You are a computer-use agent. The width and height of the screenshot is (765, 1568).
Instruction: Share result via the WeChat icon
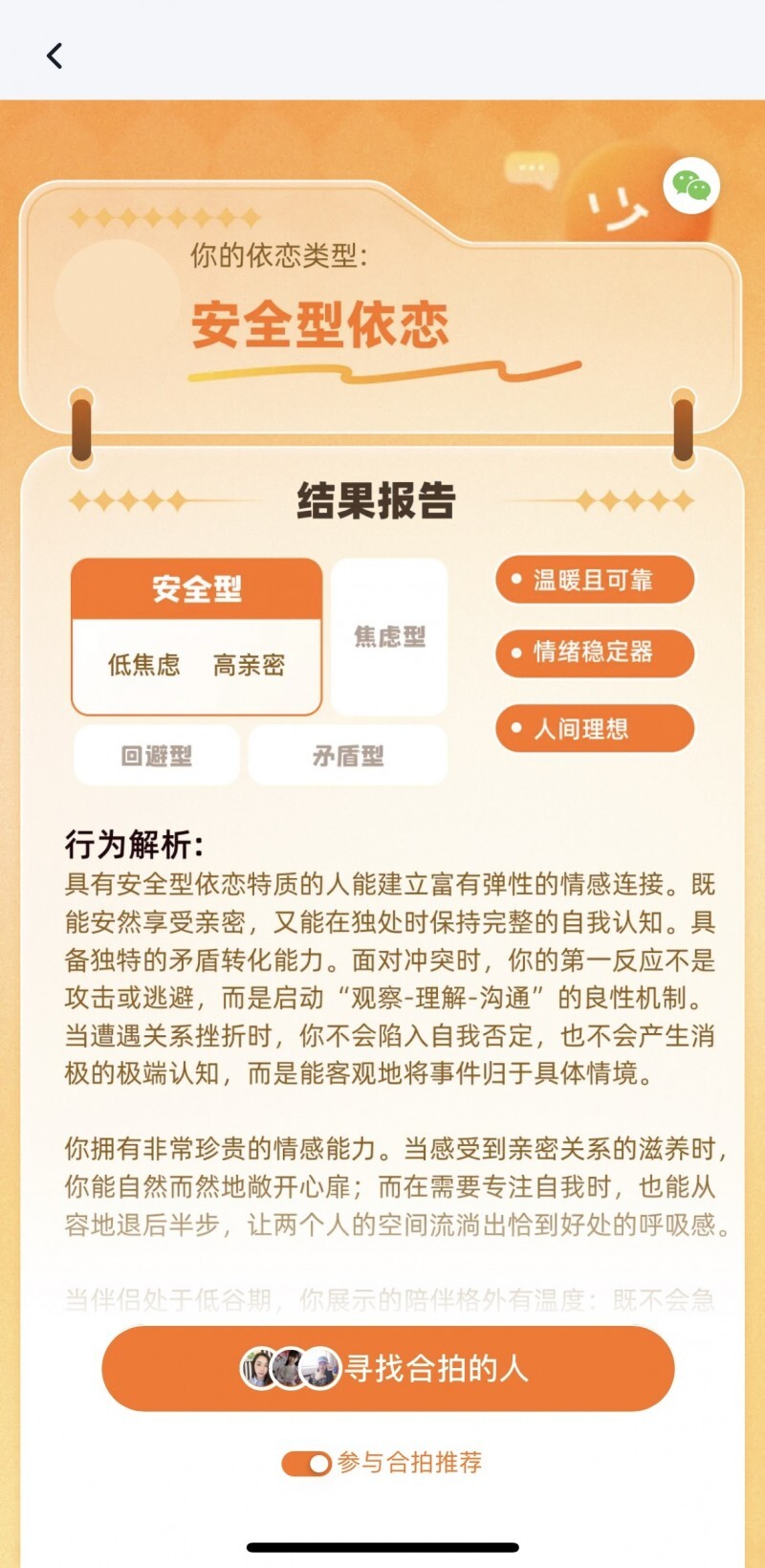click(x=690, y=186)
